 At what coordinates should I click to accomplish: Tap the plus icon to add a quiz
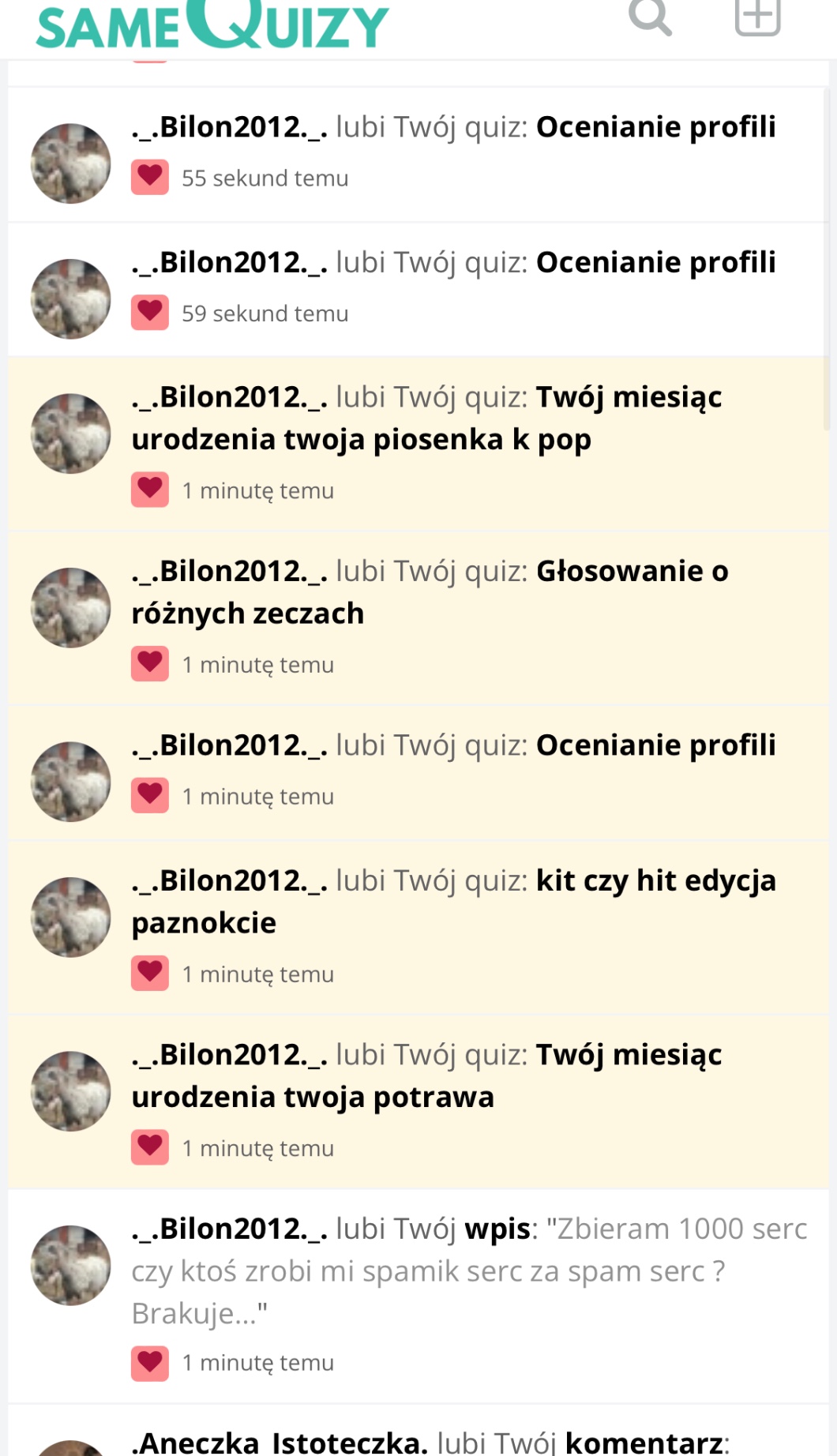[x=757, y=17]
